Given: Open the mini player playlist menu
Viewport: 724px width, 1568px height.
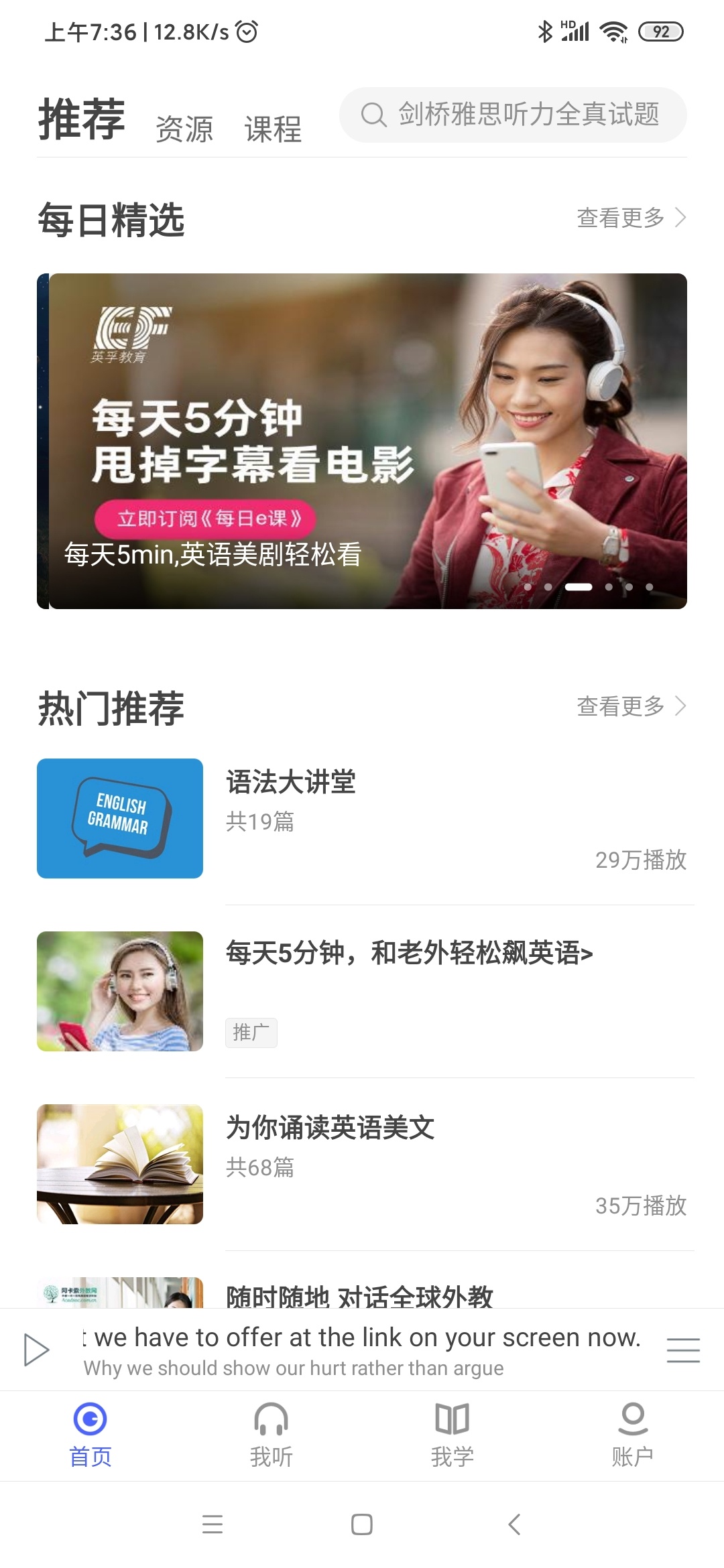Looking at the screenshot, I should click(683, 1350).
